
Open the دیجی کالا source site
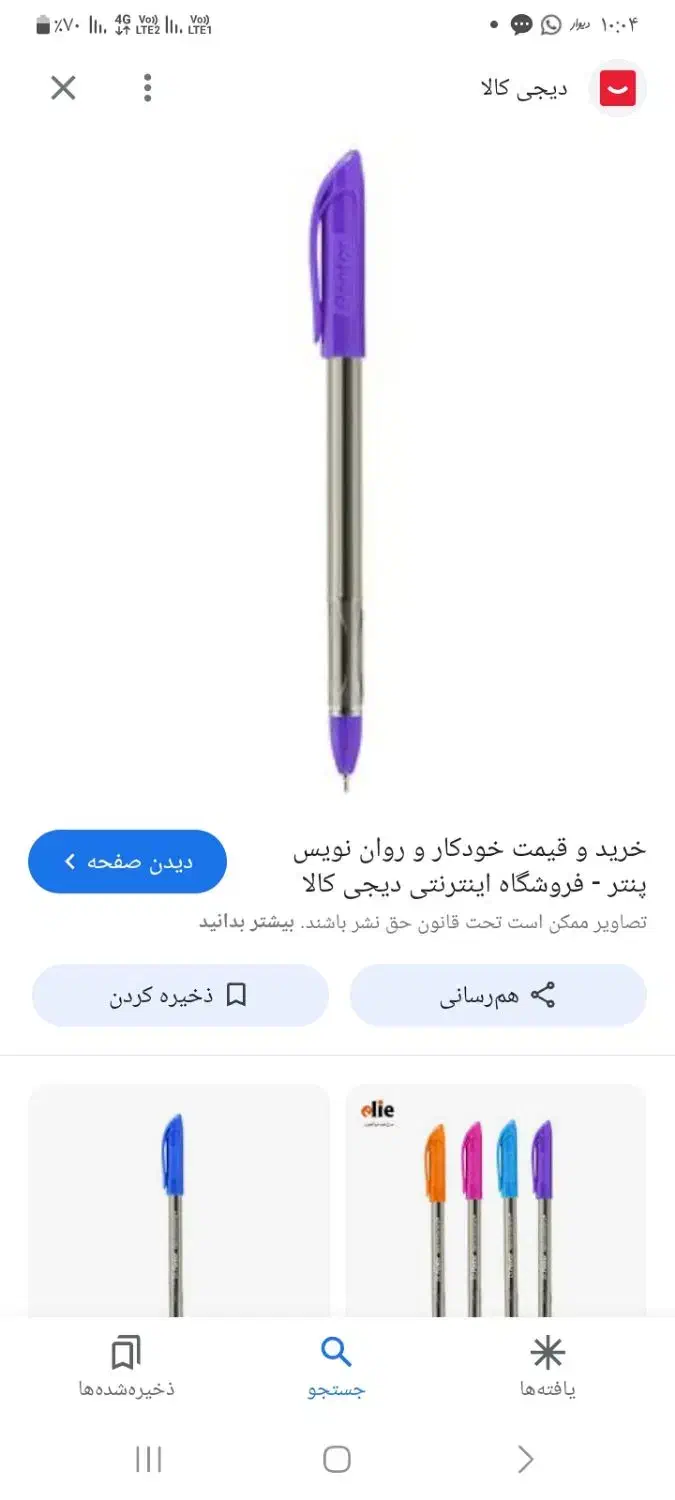560,88
